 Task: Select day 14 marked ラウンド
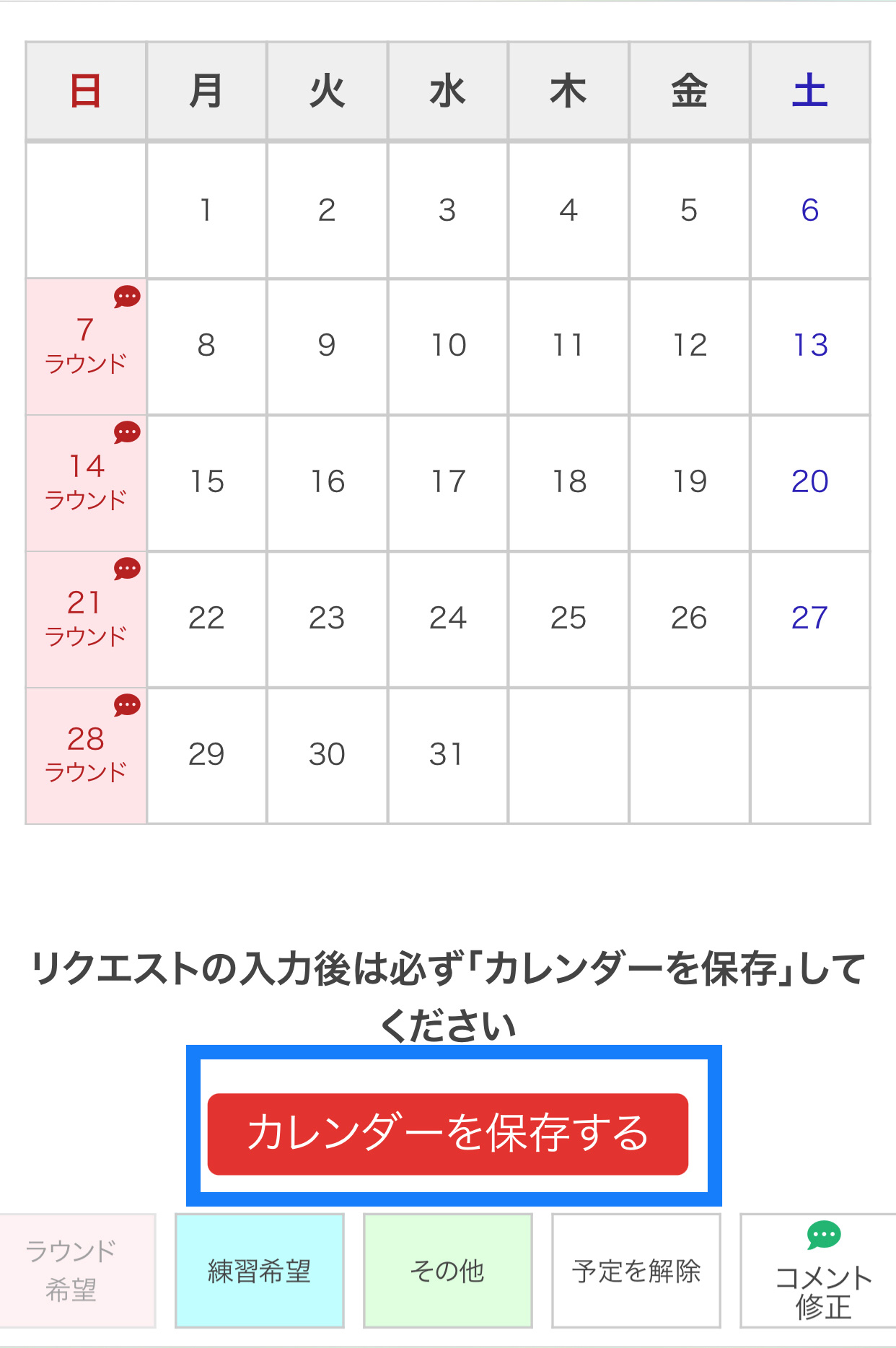[86, 482]
